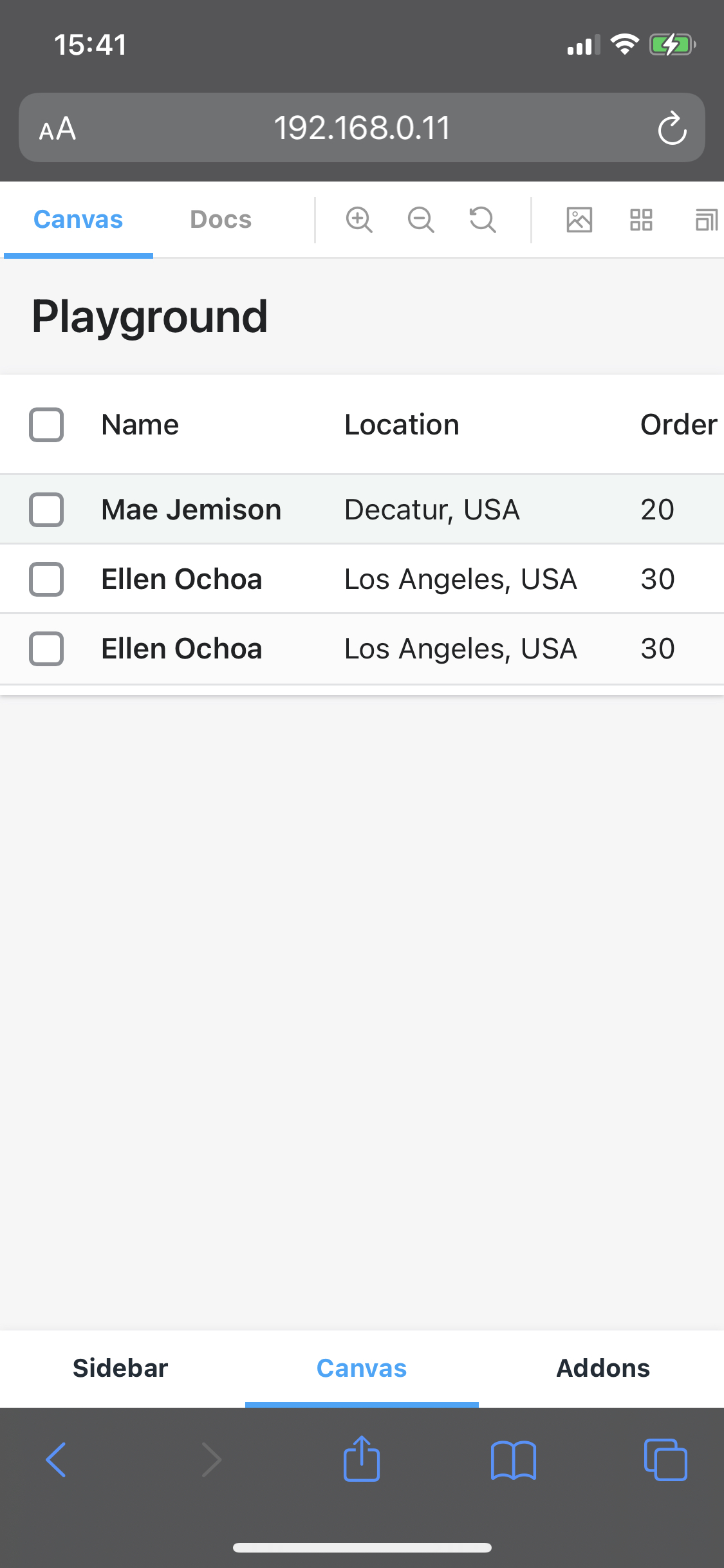The width and height of the screenshot is (724, 1568).
Task: Show the Addons panel
Action: click(603, 1368)
